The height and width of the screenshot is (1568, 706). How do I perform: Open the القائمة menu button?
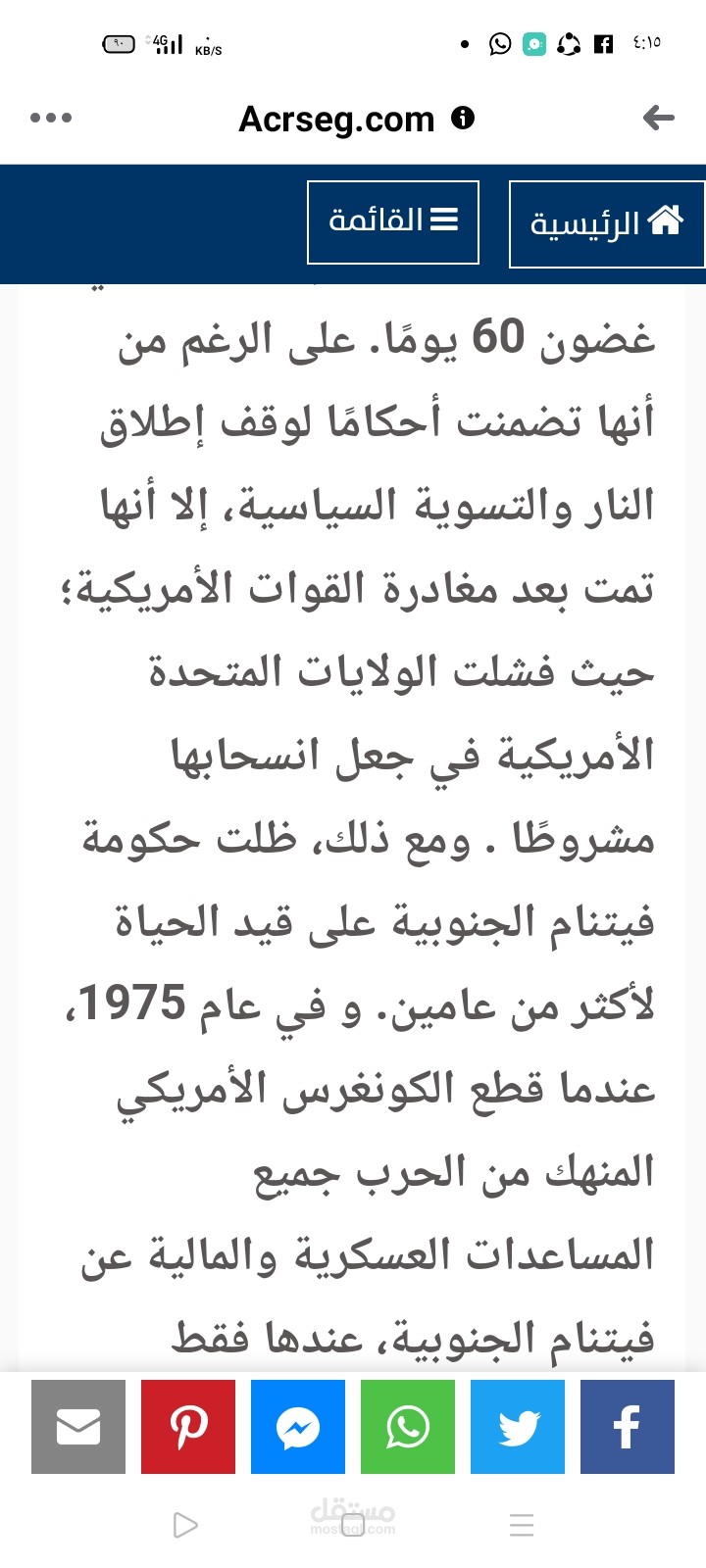pyautogui.click(x=393, y=222)
